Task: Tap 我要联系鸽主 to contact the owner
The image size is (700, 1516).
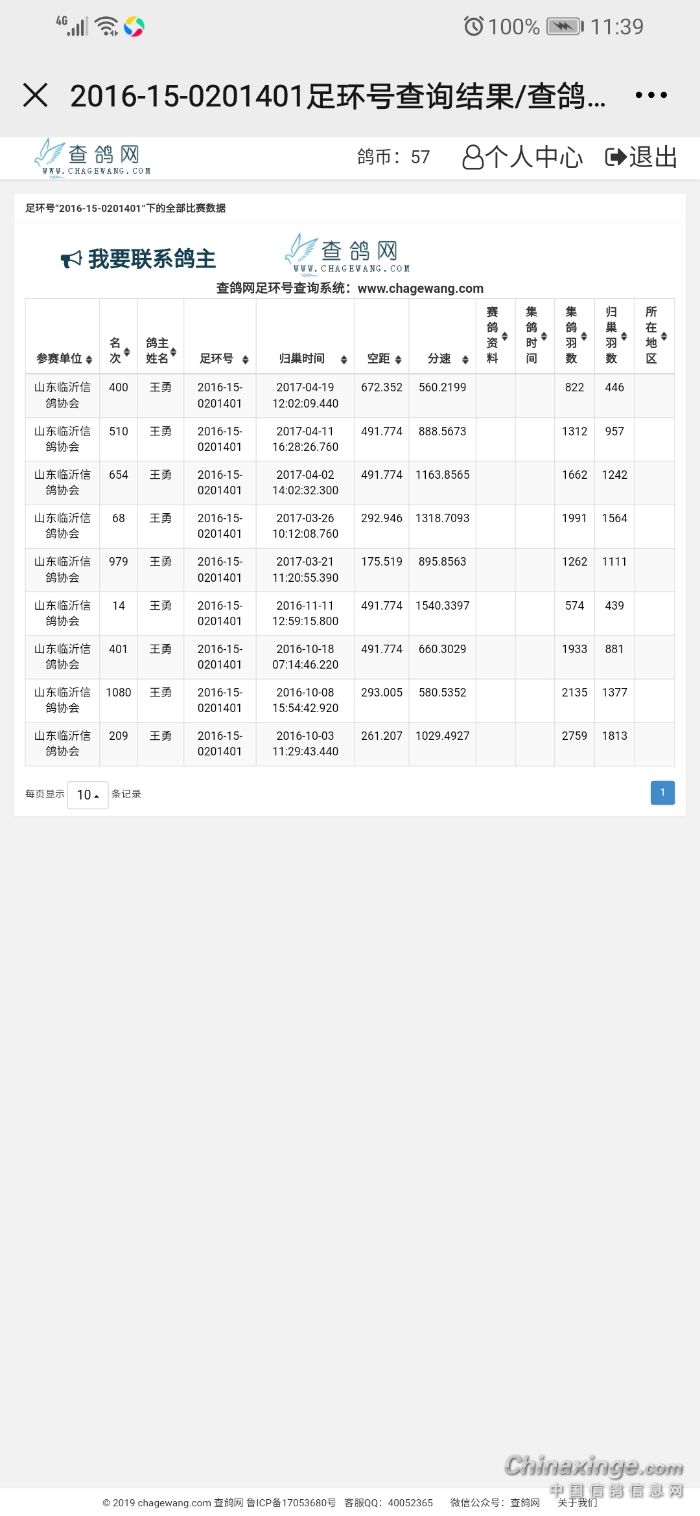Action: [139, 260]
